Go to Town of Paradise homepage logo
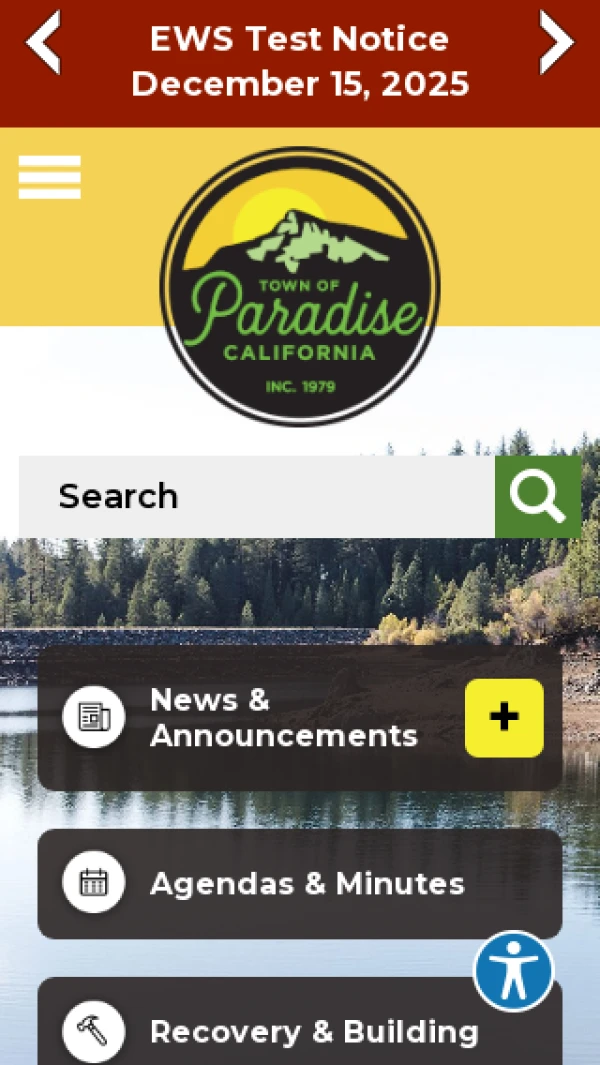The width and height of the screenshot is (600, 1065). (300, 286)
